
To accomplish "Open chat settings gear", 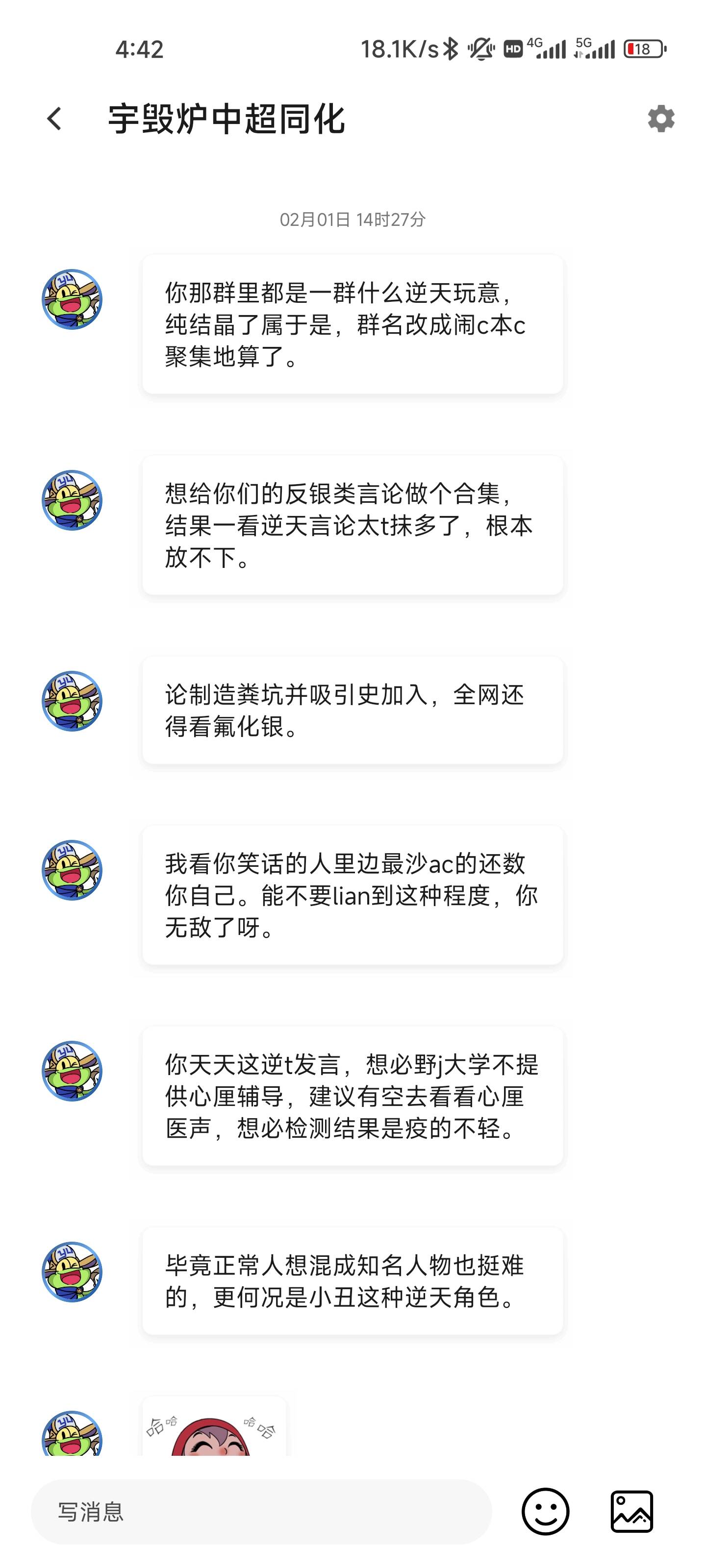I will click(661, 119).
